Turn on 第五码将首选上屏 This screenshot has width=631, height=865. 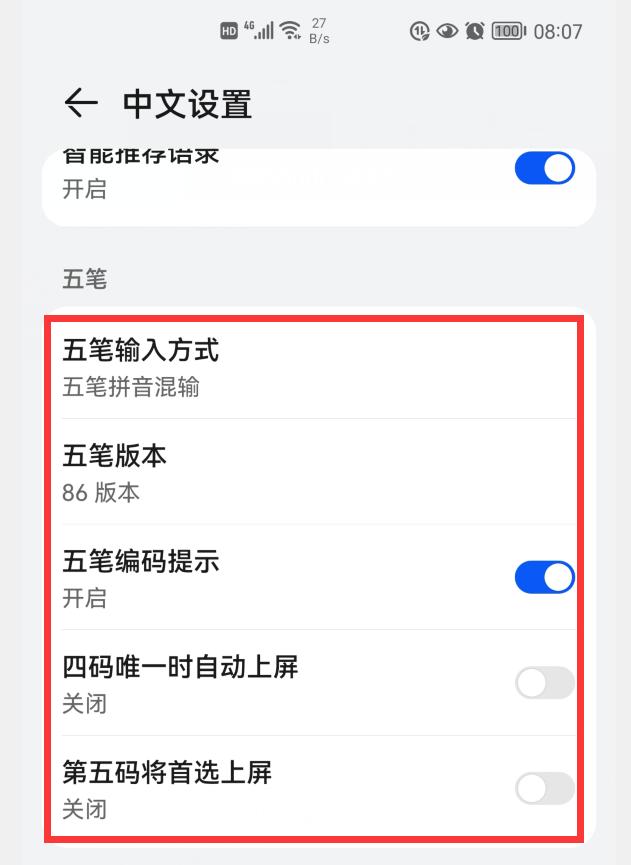[x=544, y=788]
